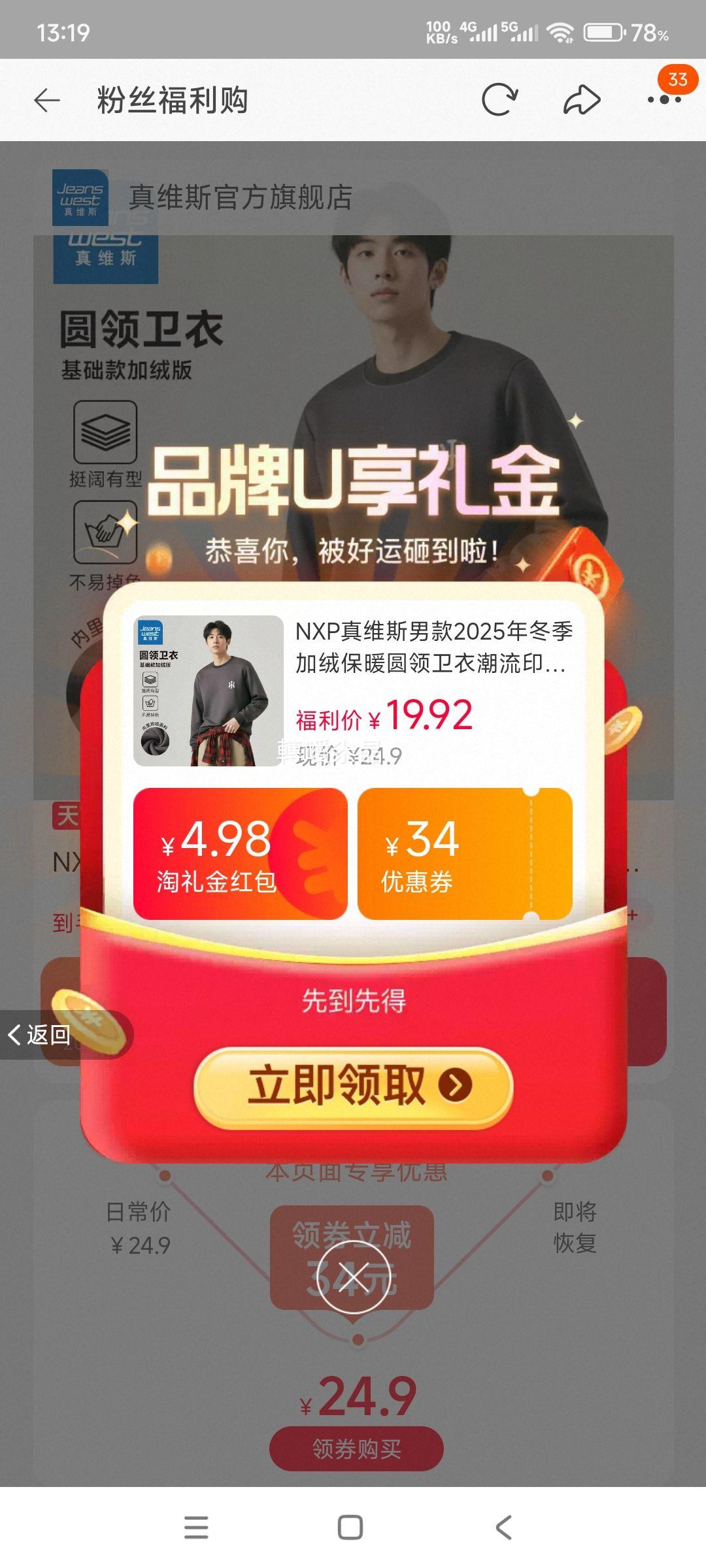Open the more options menu showing 33 messages

pos(665,100)
